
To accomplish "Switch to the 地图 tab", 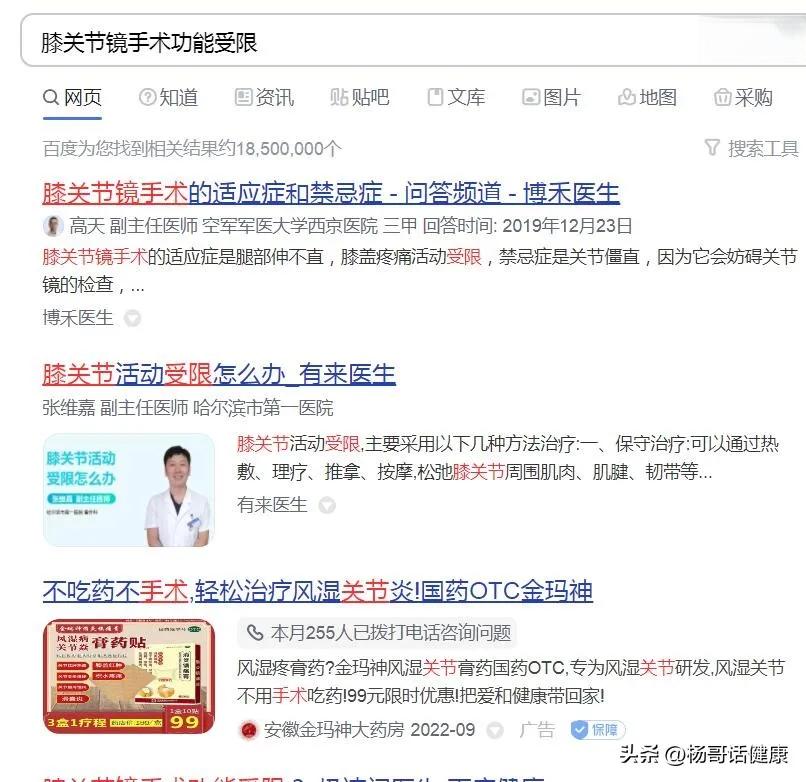I will [x=647, y=97].
